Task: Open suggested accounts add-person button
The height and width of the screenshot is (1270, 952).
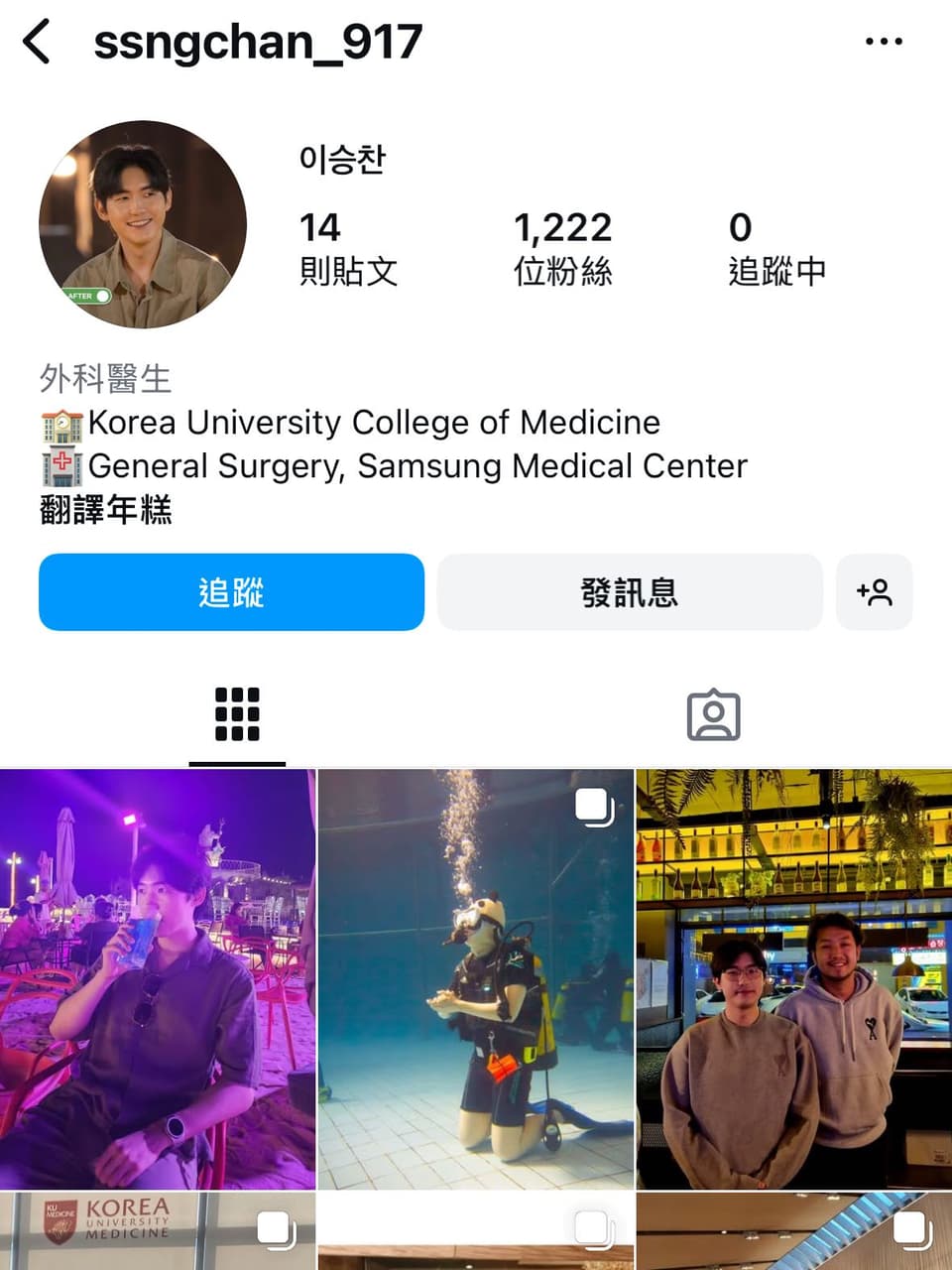Action: 874,592
